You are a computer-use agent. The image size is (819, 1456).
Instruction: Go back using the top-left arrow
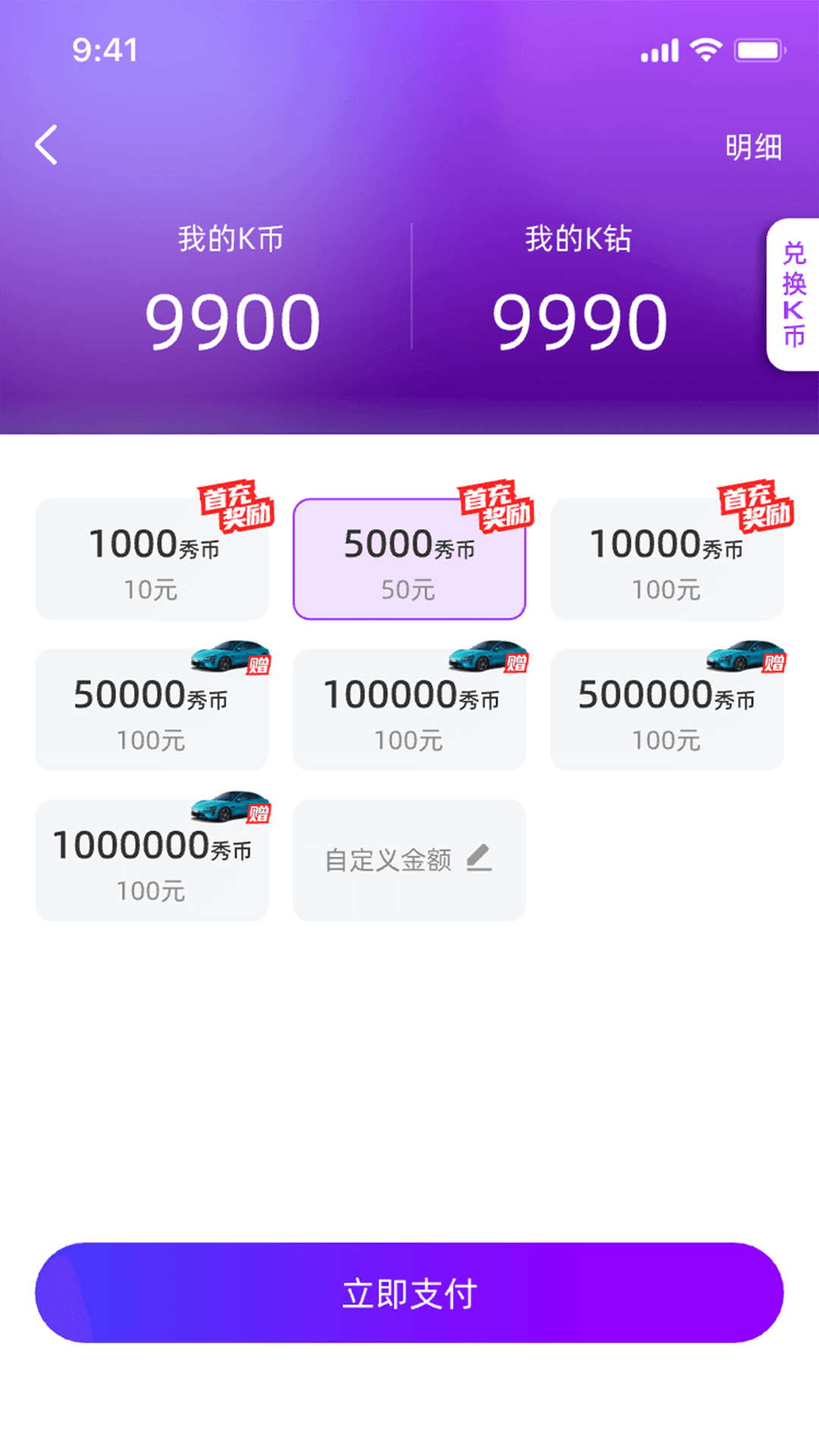(x=46, y=145)
